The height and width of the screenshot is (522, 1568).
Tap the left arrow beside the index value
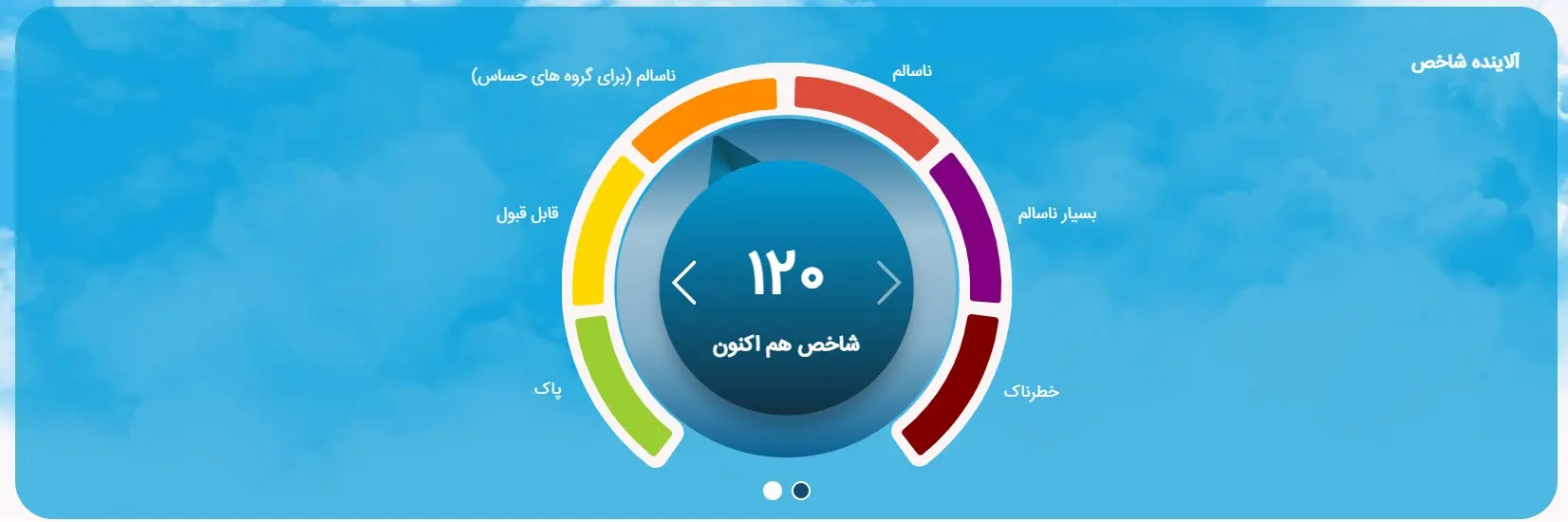coord(684,283)
